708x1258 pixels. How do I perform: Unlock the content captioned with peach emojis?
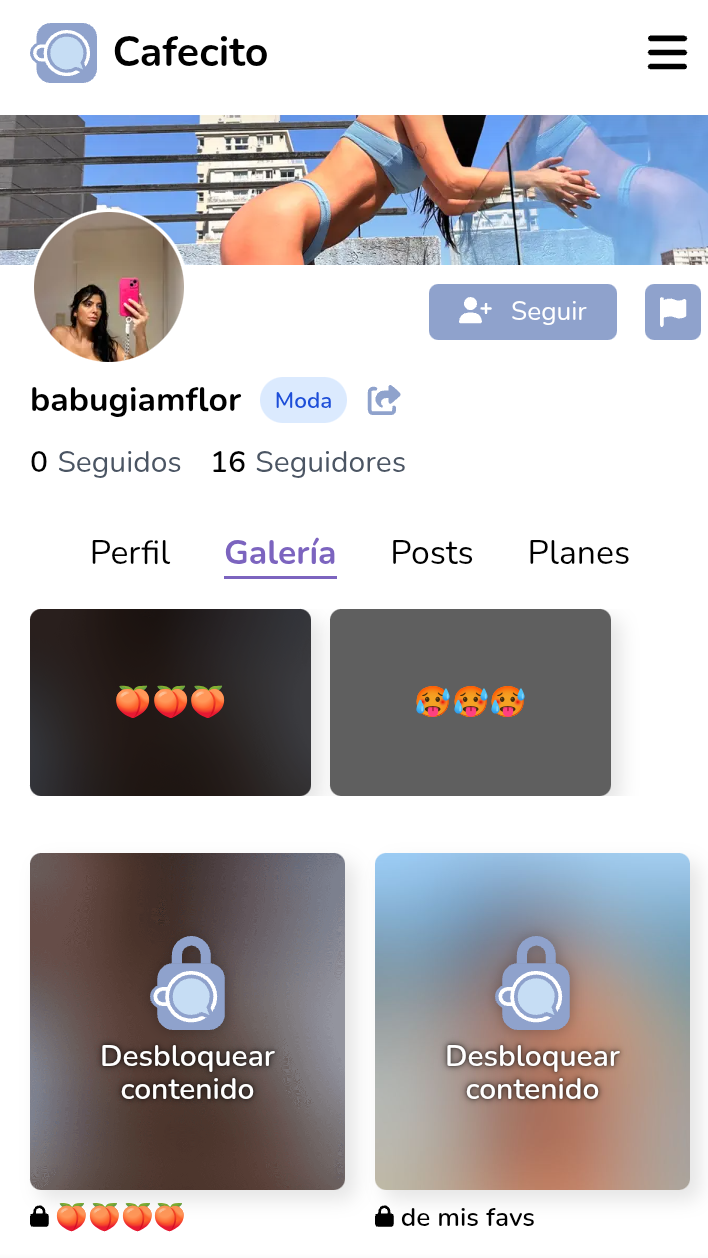pos(187,1020)
